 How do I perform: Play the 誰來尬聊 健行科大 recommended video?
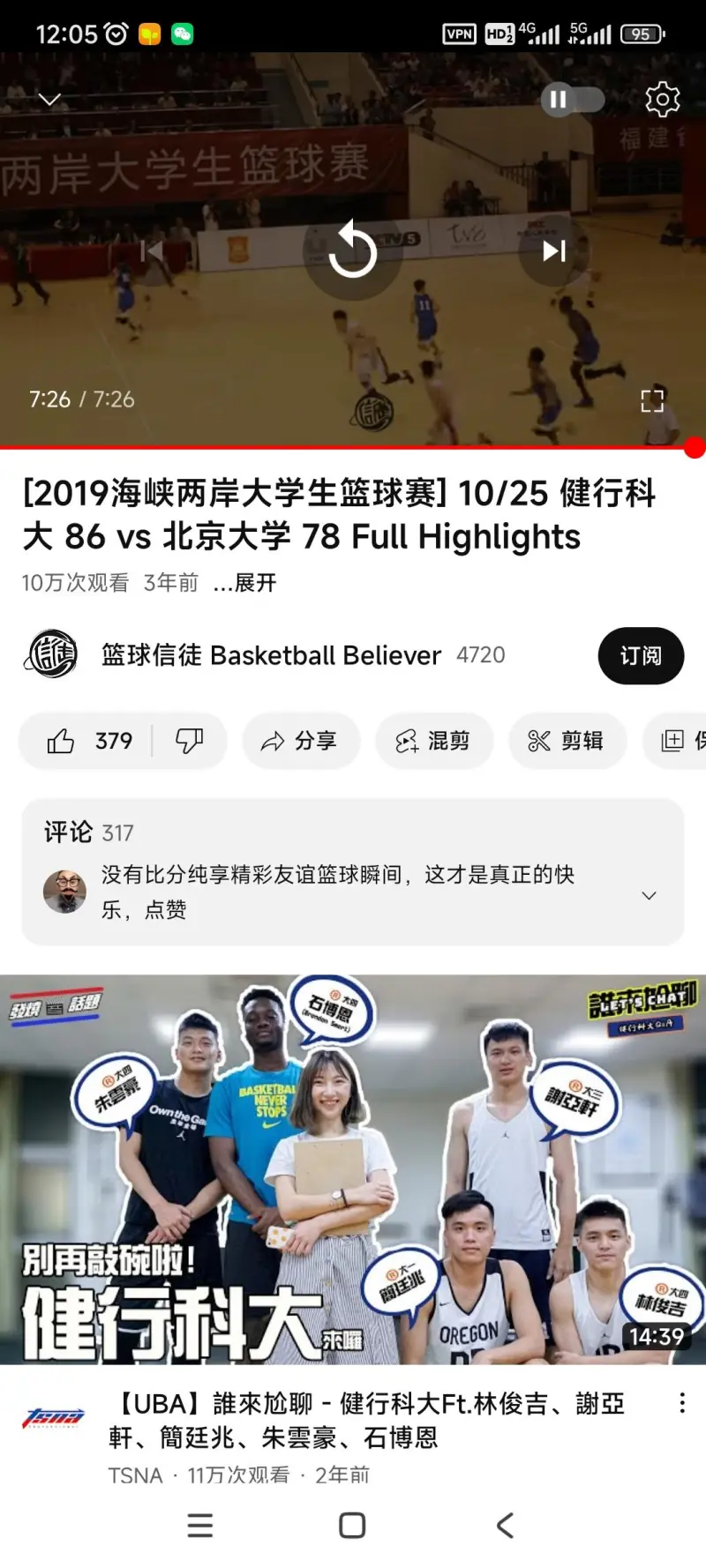tap(353, 1169)
